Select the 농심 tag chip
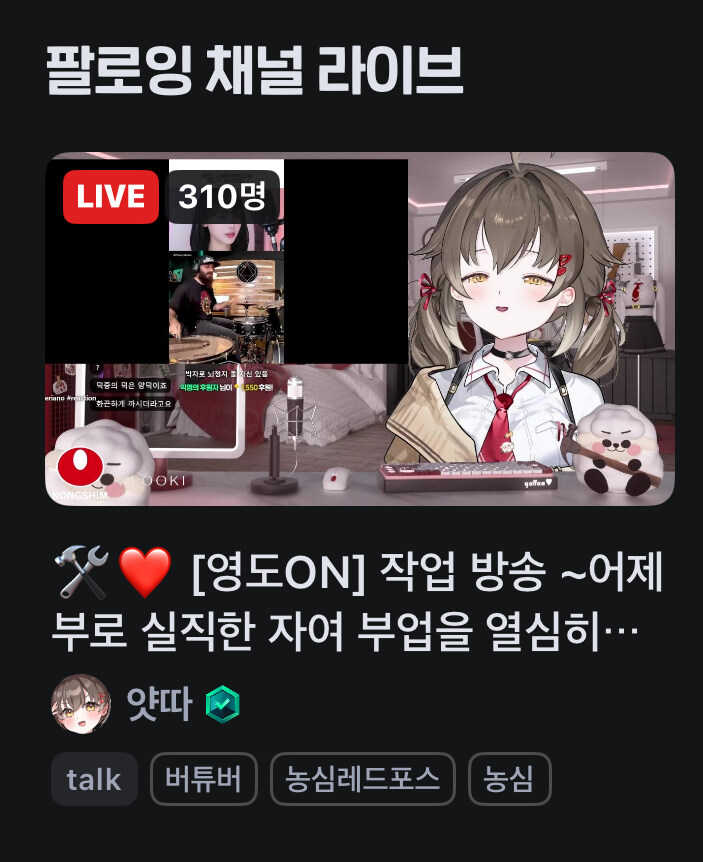Screen dimensions: 703x862 point(509,779)
